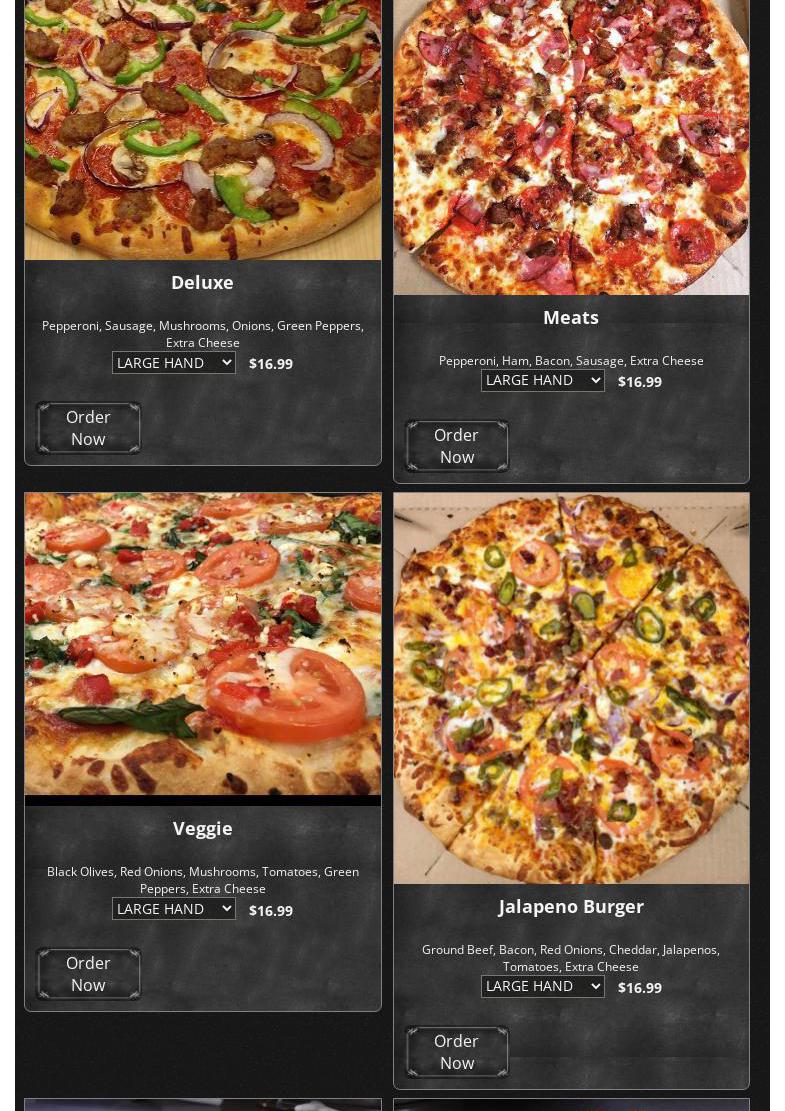Order the Deluxe pizza now
Image resolution: width=785 pixels, height=1111 pixels.
pos(88,428)
